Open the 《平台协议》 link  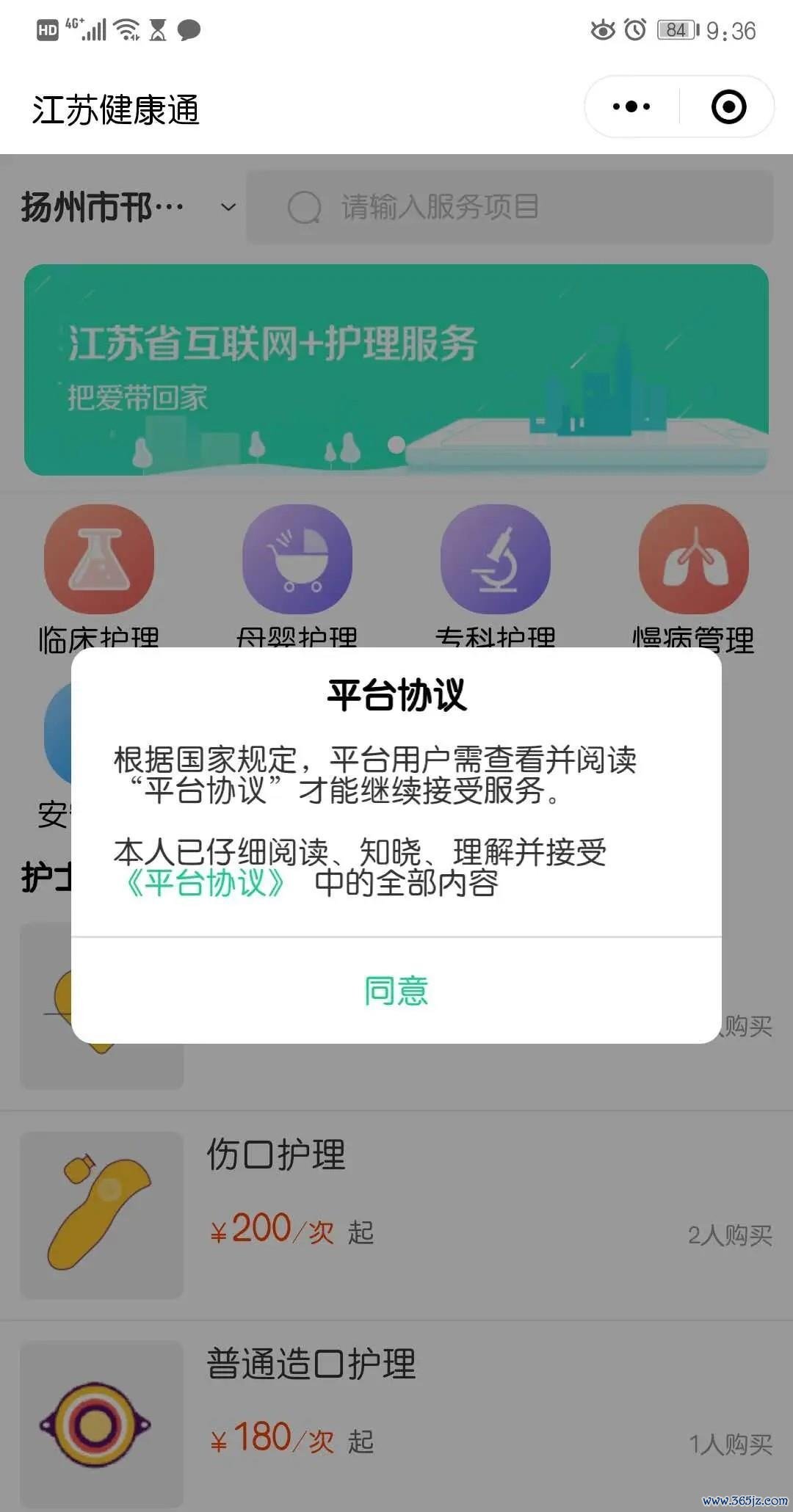(x=206, y=883)
